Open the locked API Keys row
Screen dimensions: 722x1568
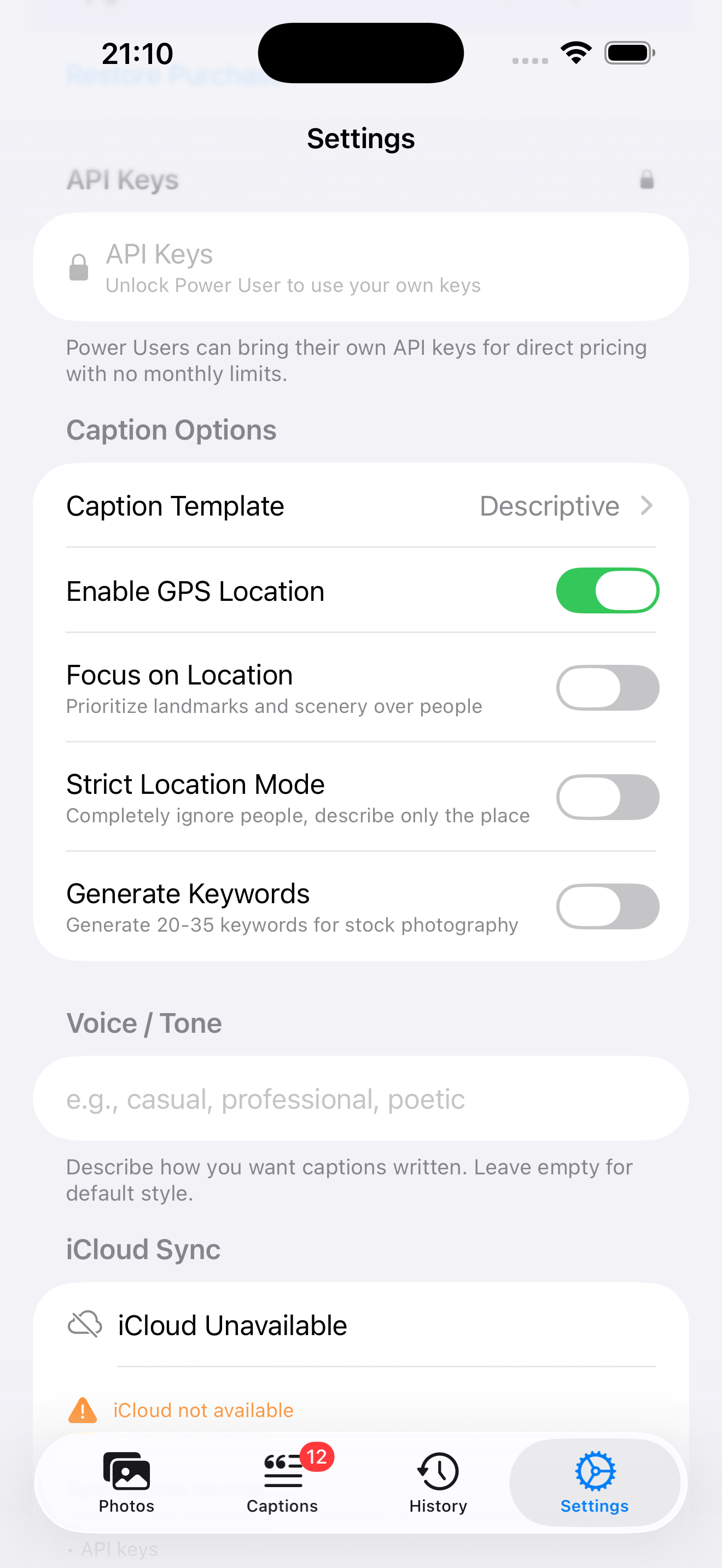click(x=360, y=267)
